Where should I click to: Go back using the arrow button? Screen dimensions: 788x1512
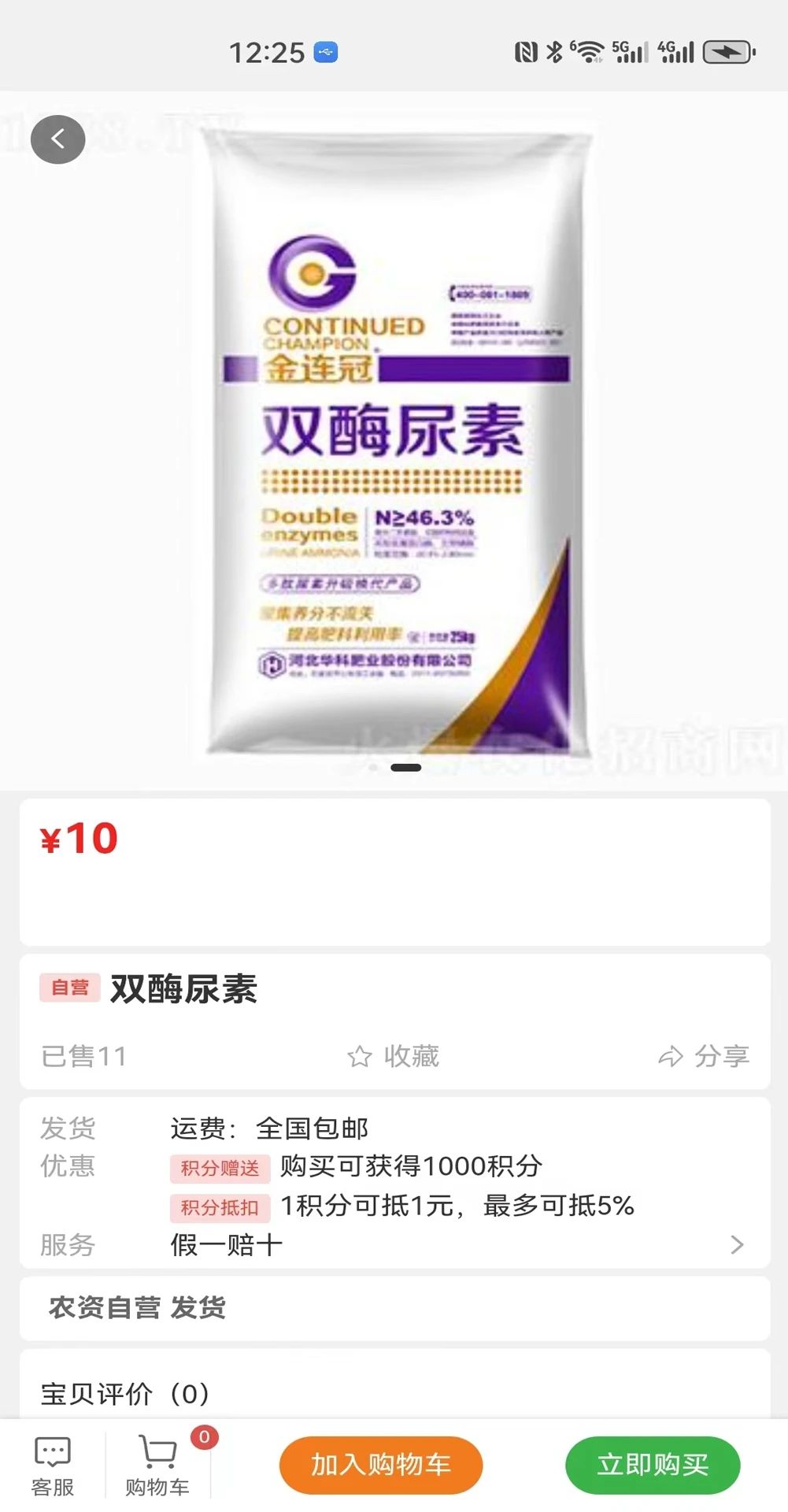click(x=57, y=139)
